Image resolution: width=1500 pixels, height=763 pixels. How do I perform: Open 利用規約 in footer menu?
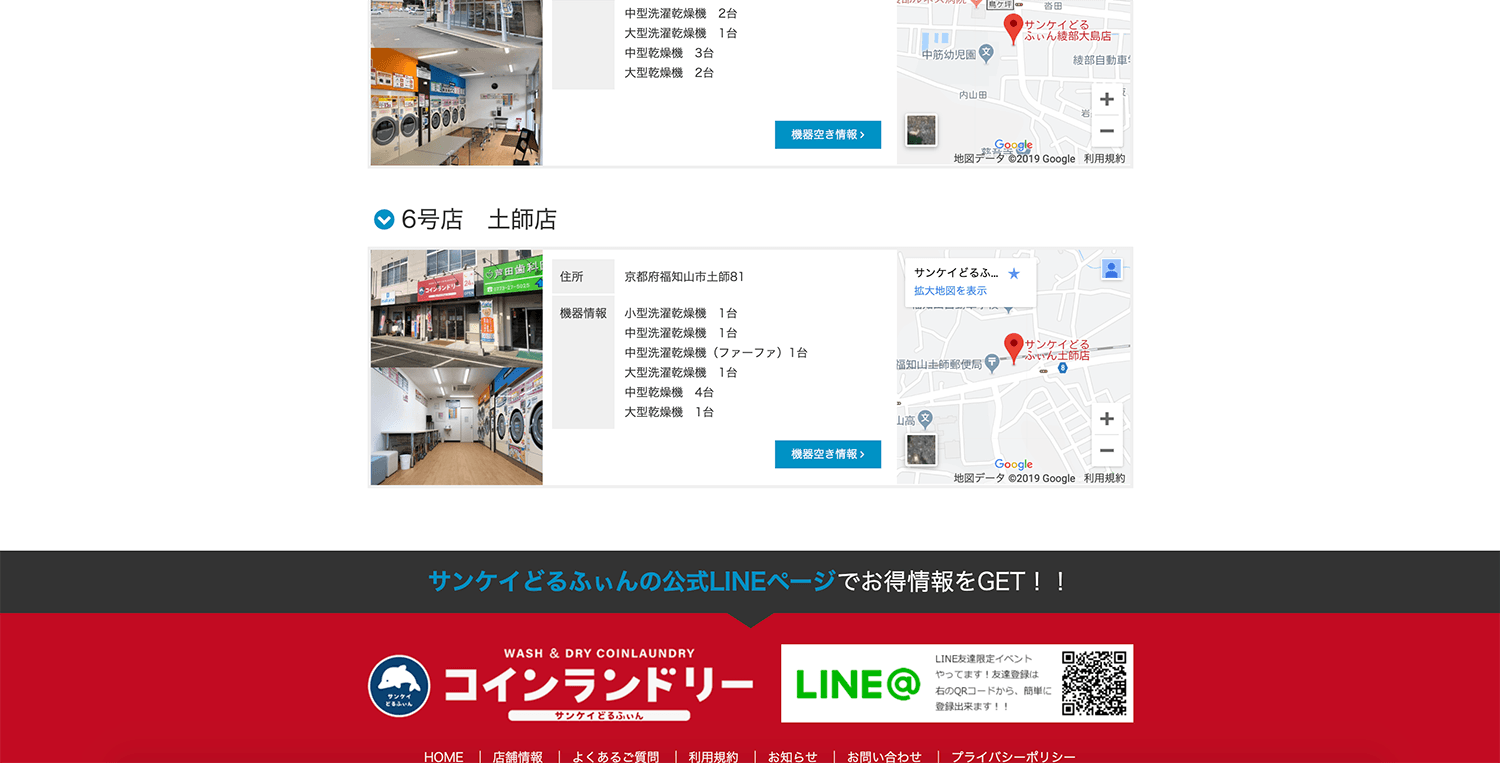tap(713, 757)
